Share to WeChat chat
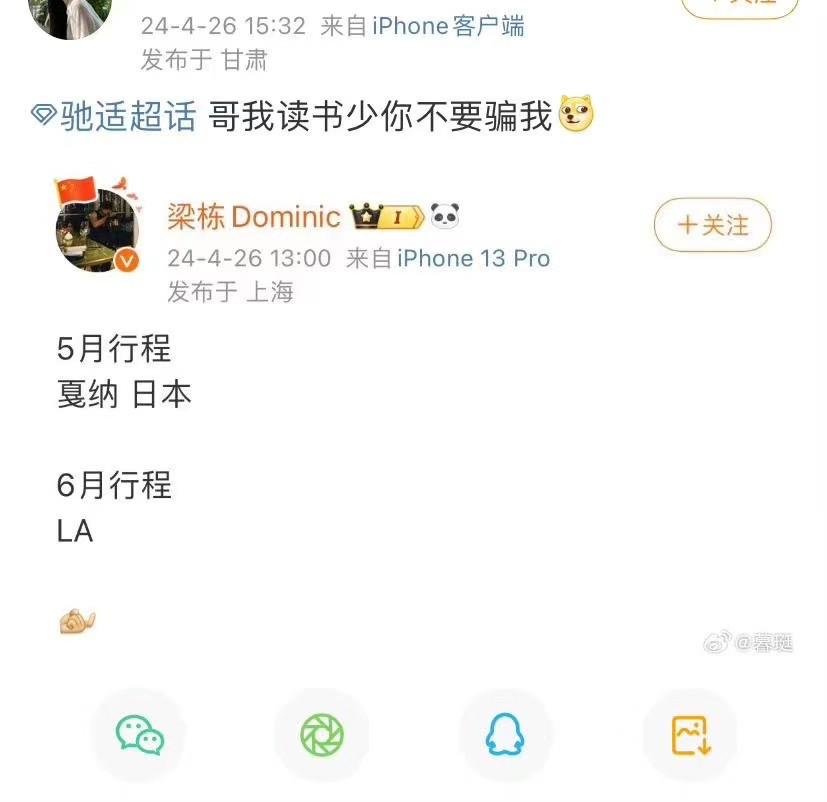 pos(140,735)
